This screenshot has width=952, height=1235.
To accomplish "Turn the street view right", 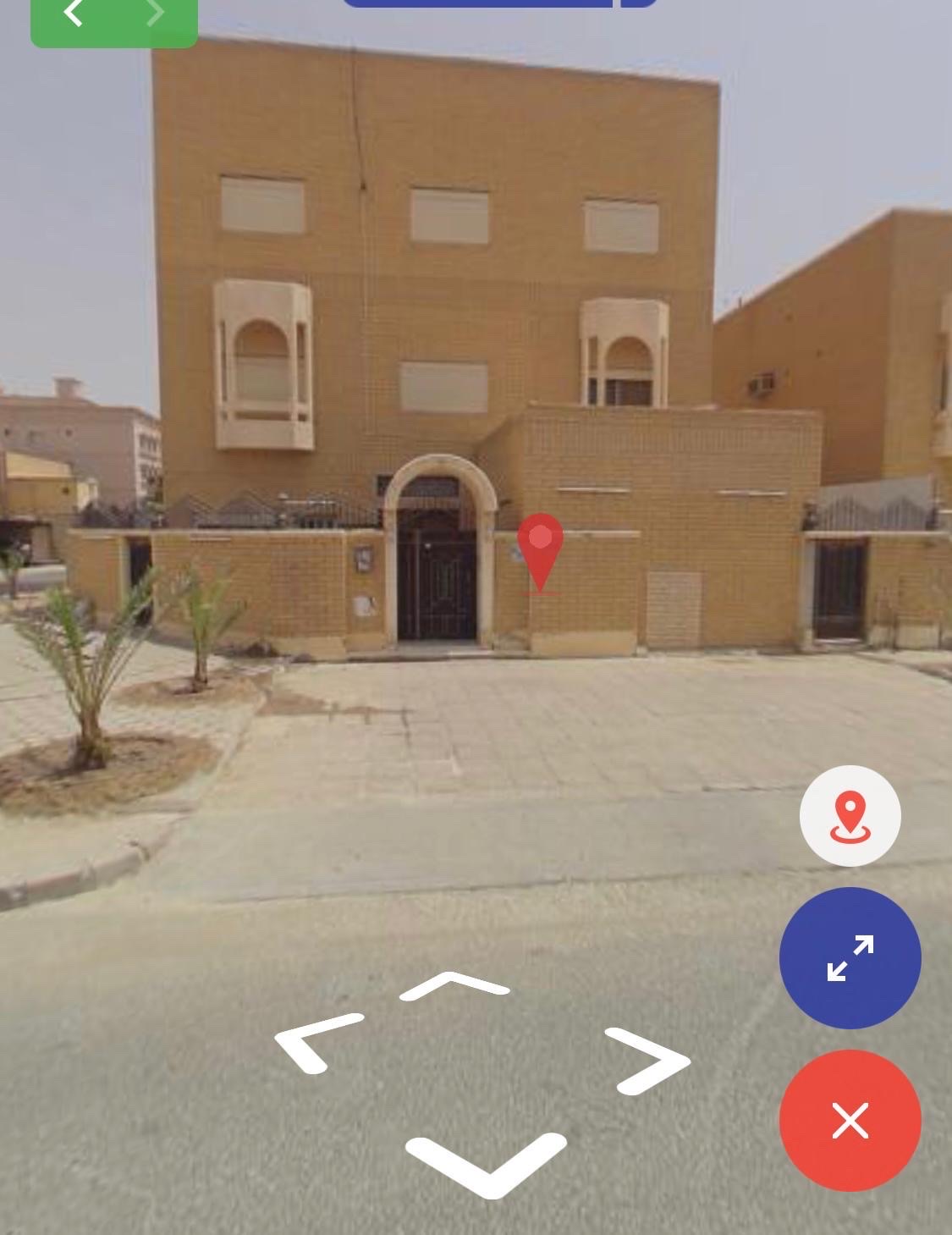I will (x=648, y=1061).
